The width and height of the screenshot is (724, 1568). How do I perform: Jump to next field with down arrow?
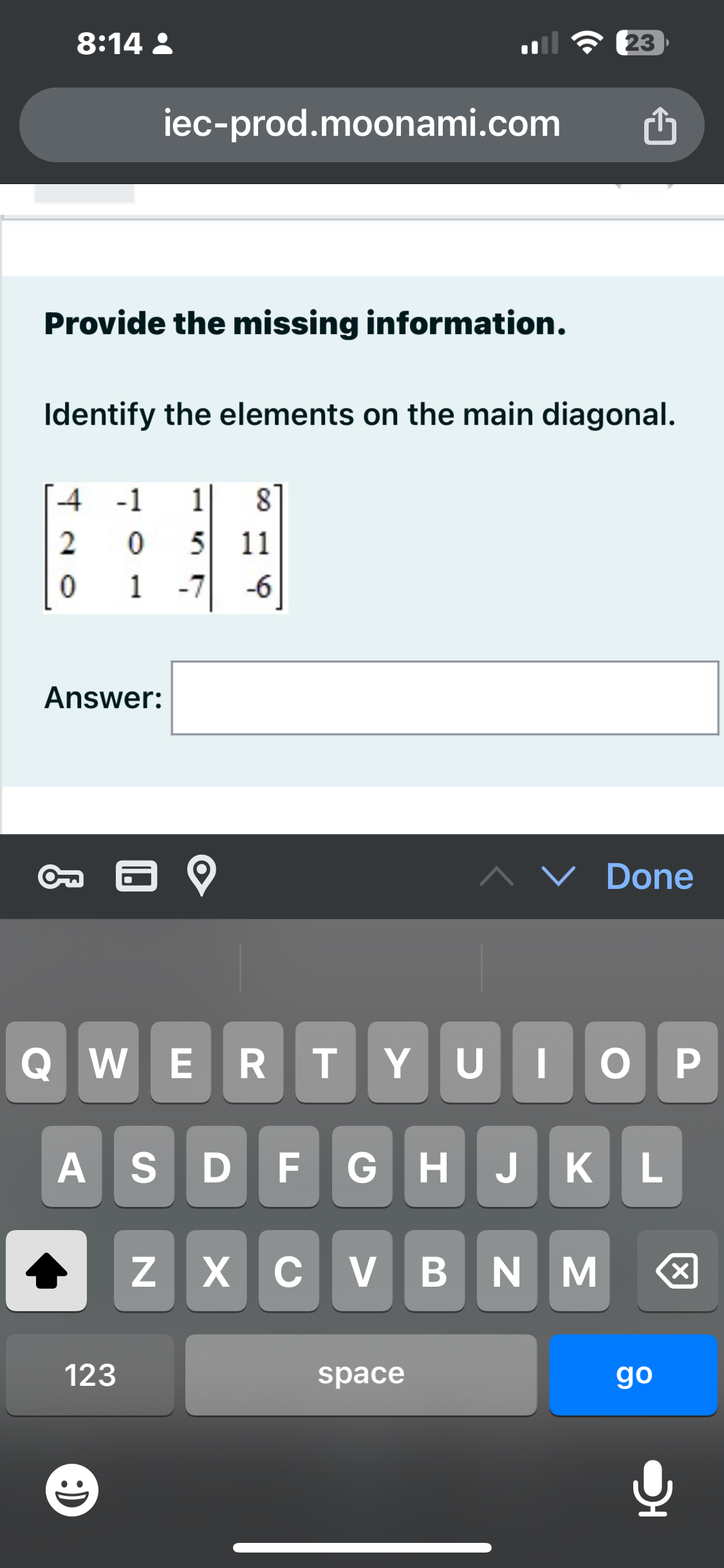[558, 876]
